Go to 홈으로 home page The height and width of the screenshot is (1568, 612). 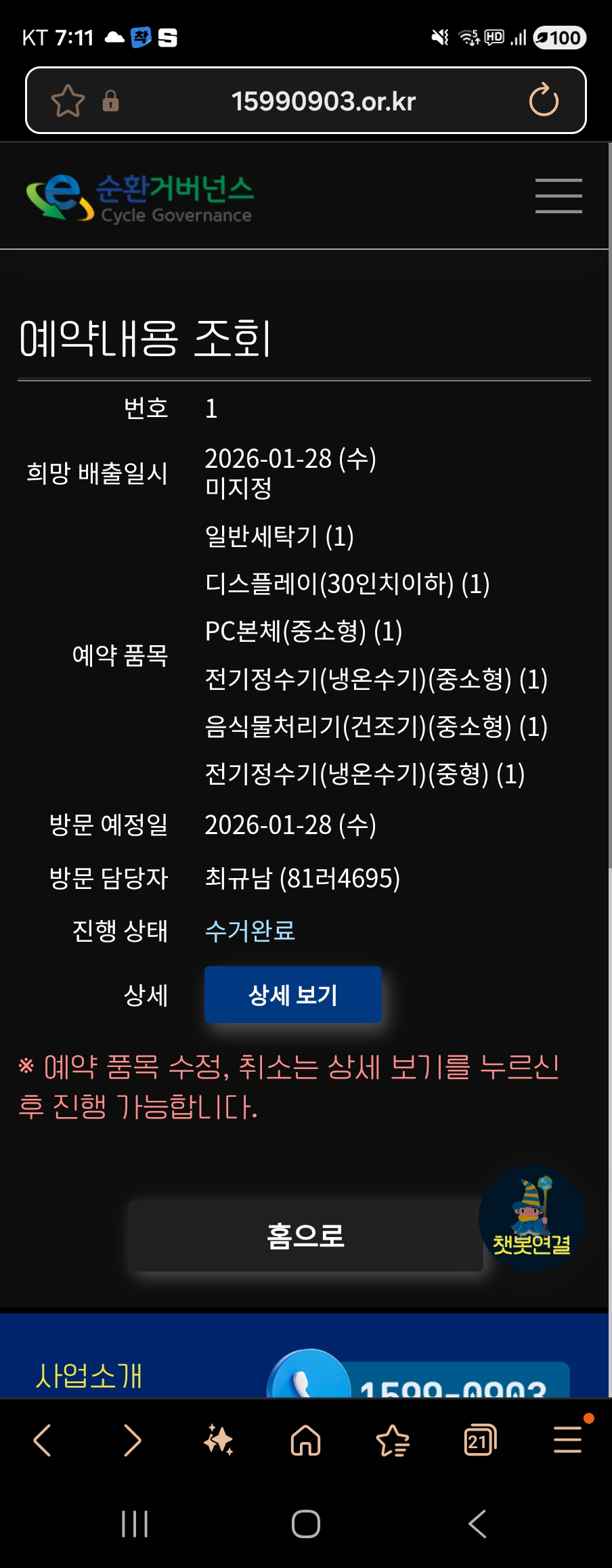point(305,1236)
